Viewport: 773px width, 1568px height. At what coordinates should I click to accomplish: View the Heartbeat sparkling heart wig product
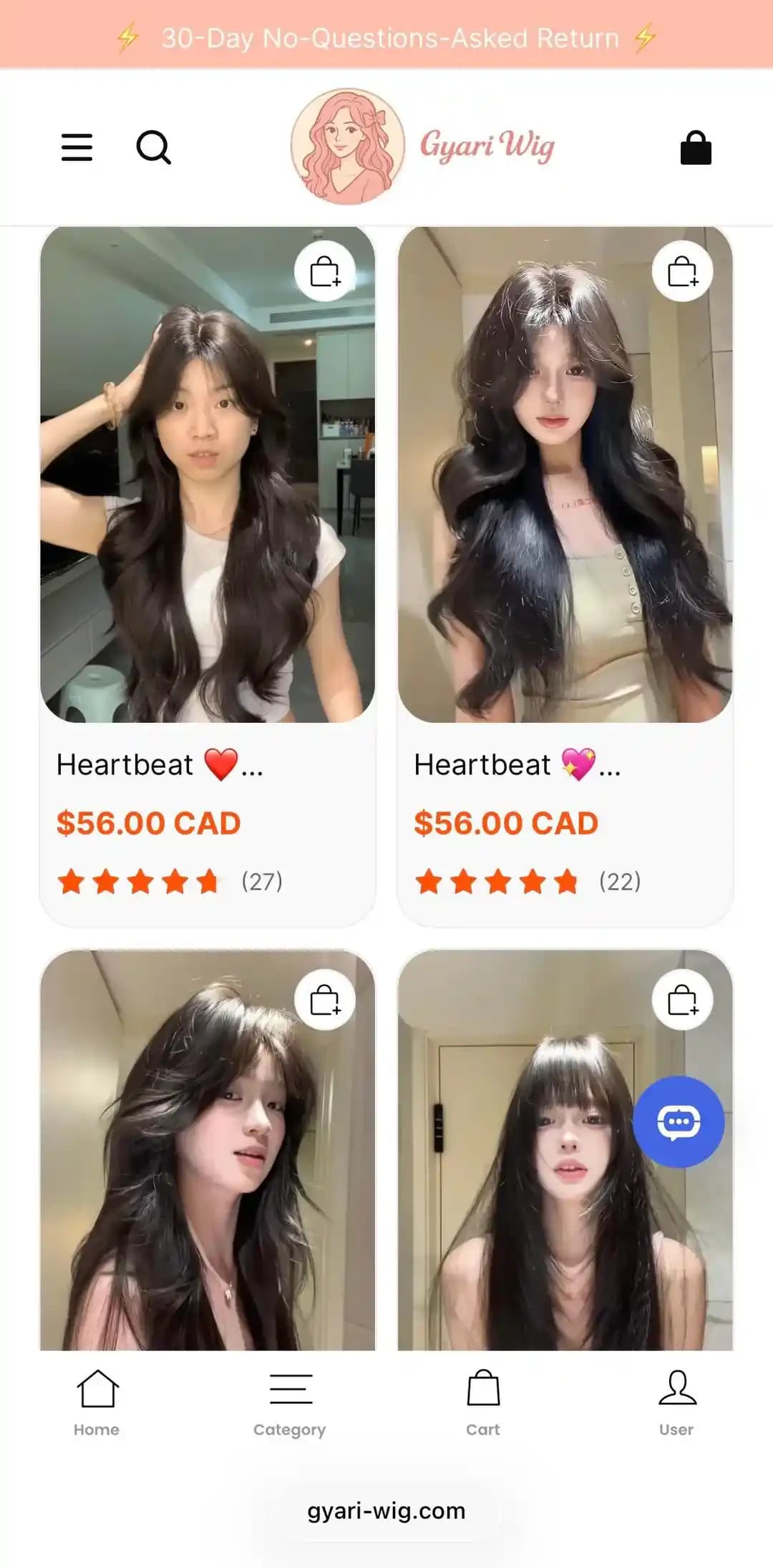point(517,765)
